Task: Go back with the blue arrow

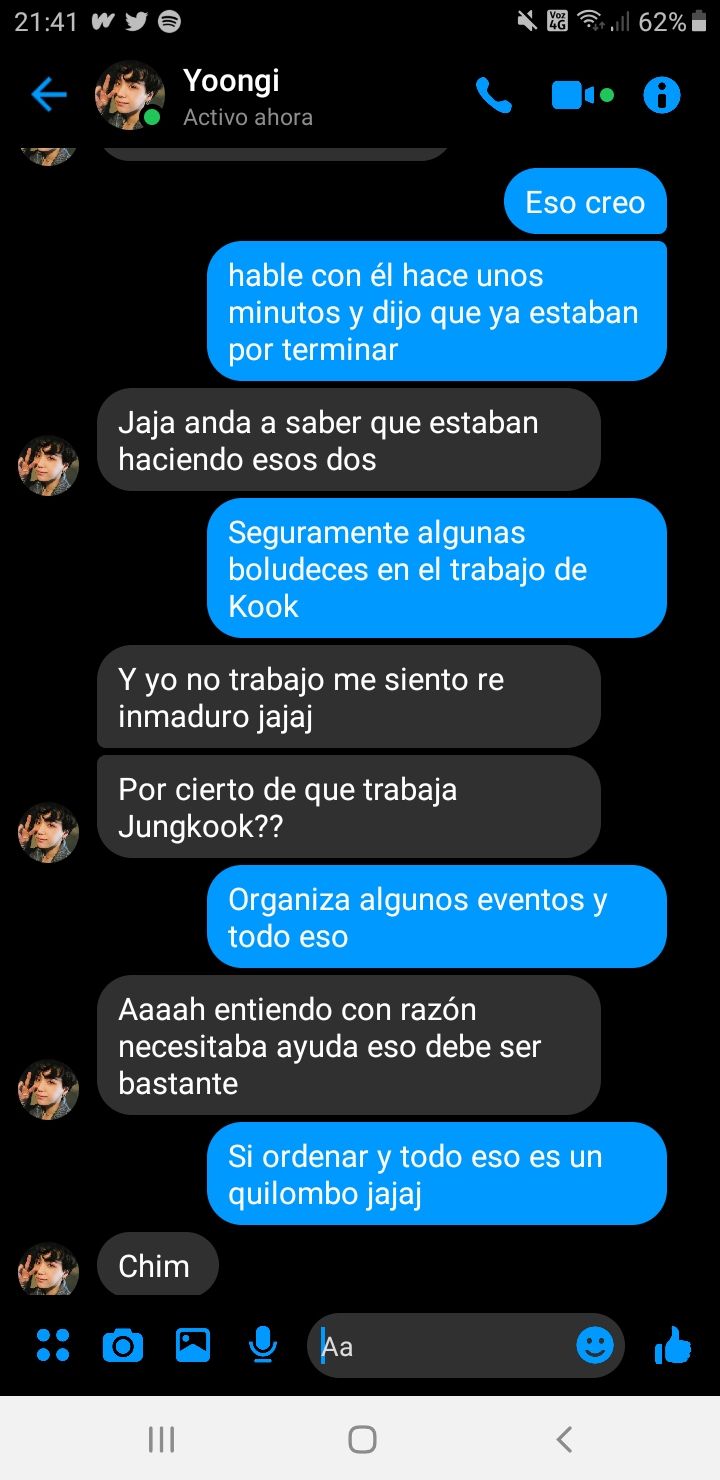Action: 48,95
